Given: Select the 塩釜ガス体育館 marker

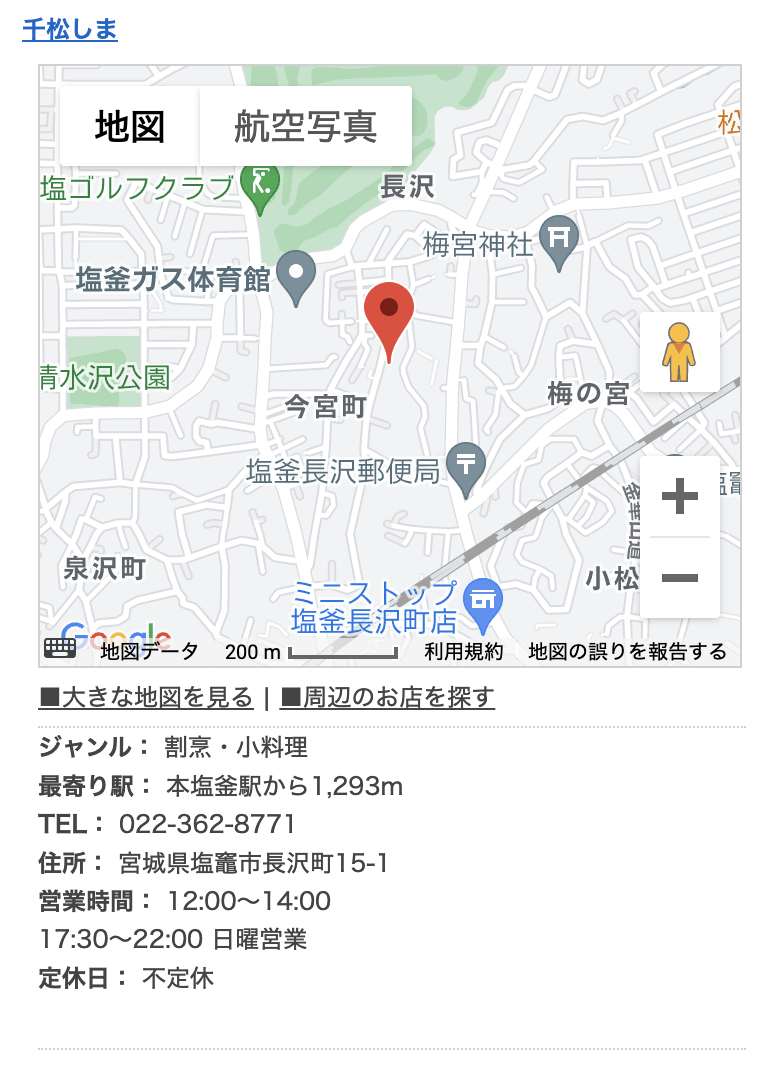Looking at the screenshot, I should pos(296,273).
